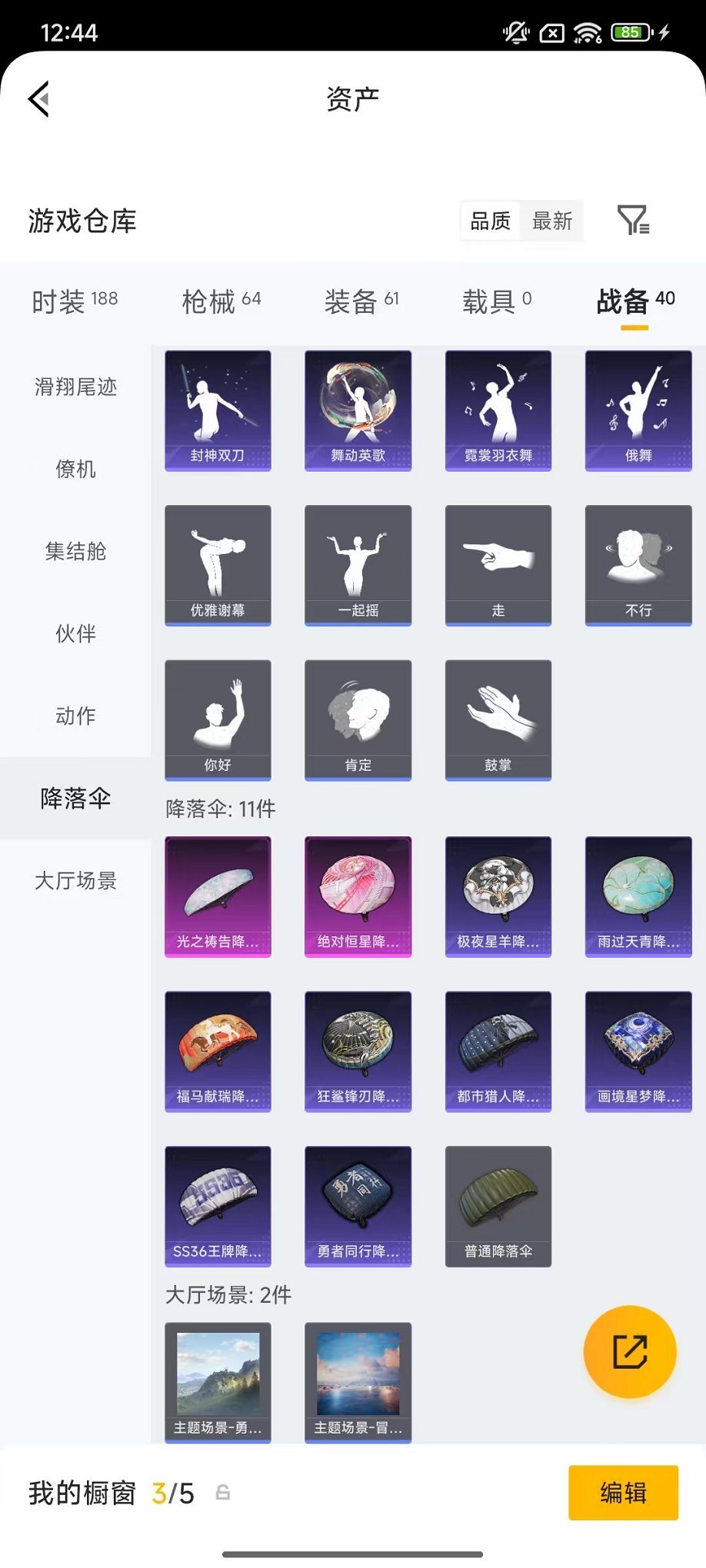
Task: Tap the lock icon beside 我的橱窗
Action: (x=223, y=1492)
